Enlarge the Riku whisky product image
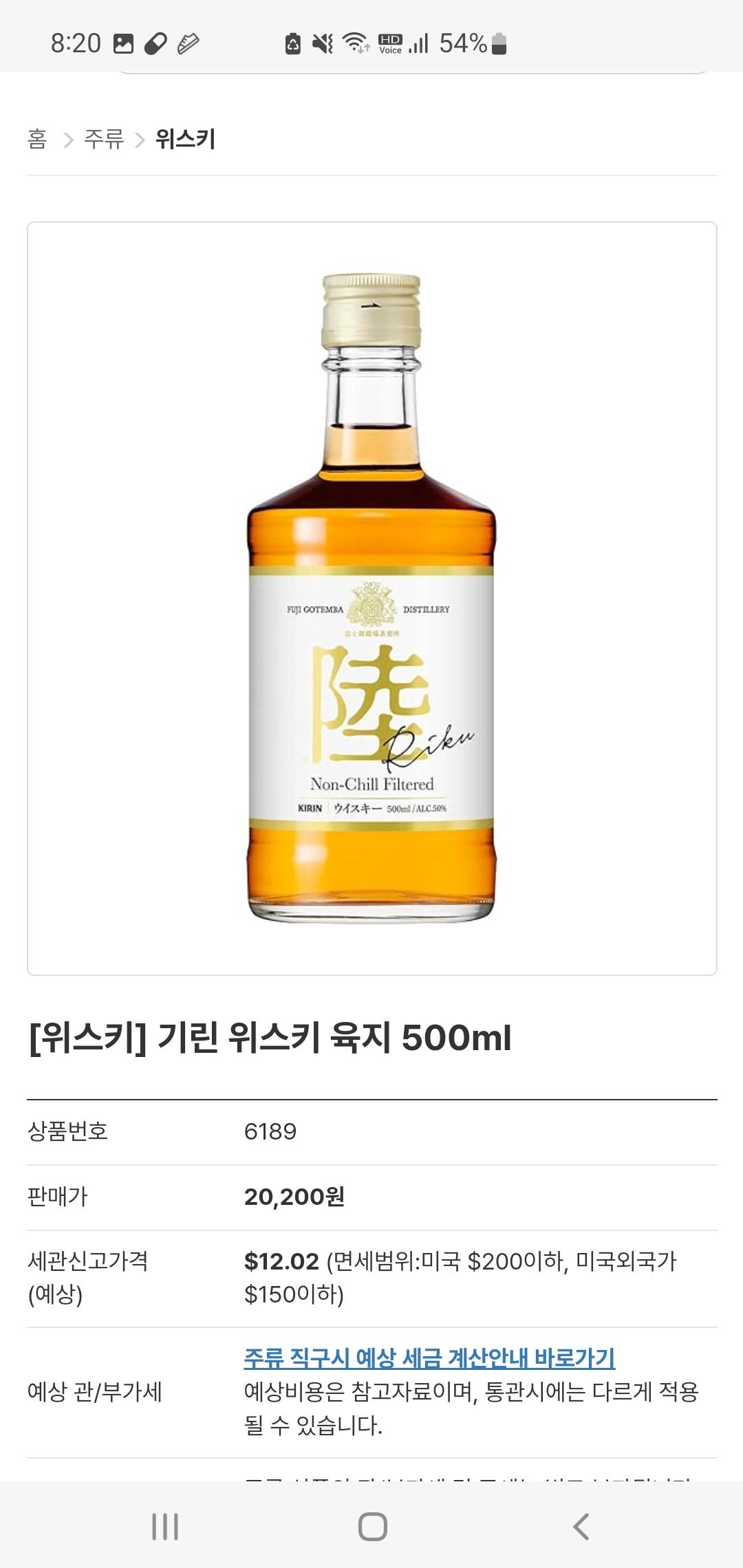Screen dimensions: 743x1568 point(371,598)
